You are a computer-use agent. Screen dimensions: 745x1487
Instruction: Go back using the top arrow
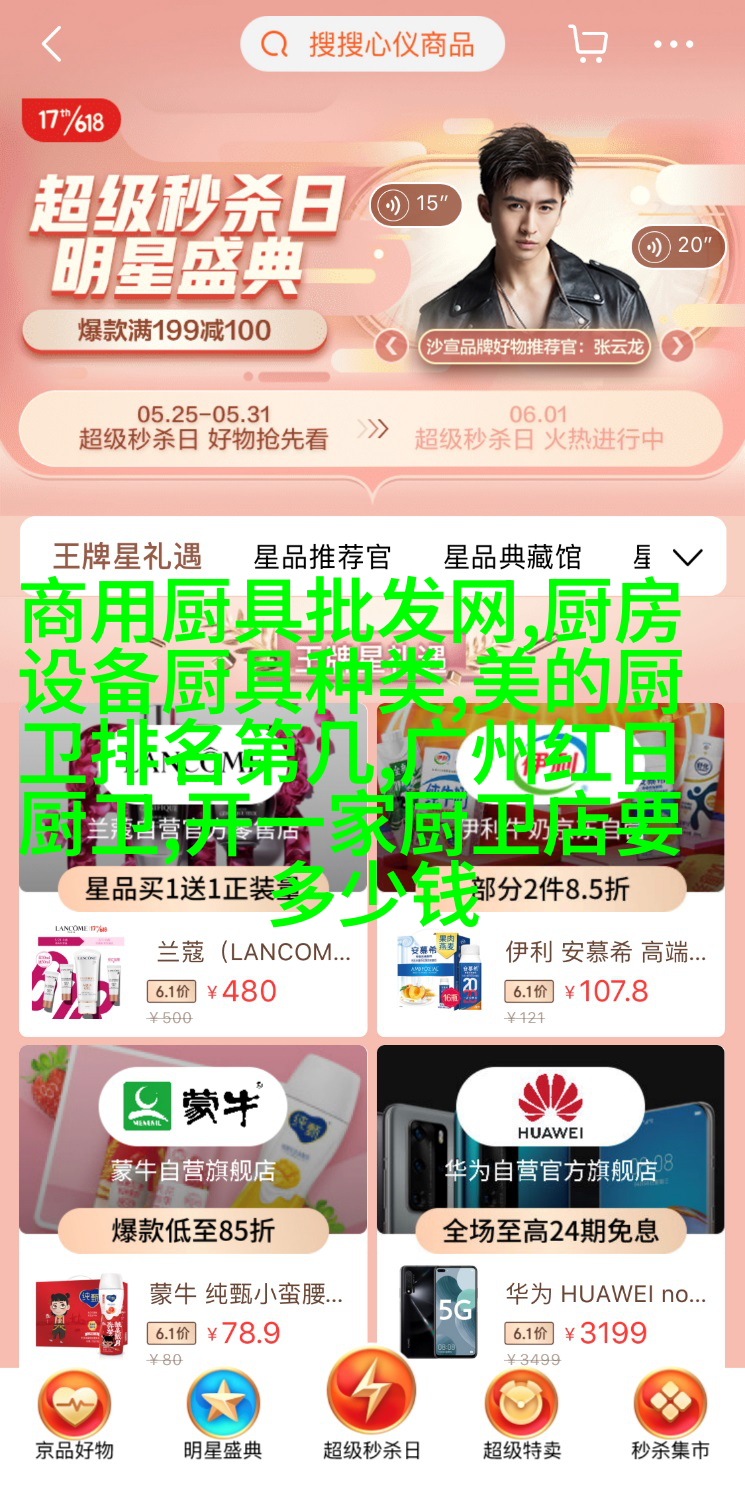(52, 44)
